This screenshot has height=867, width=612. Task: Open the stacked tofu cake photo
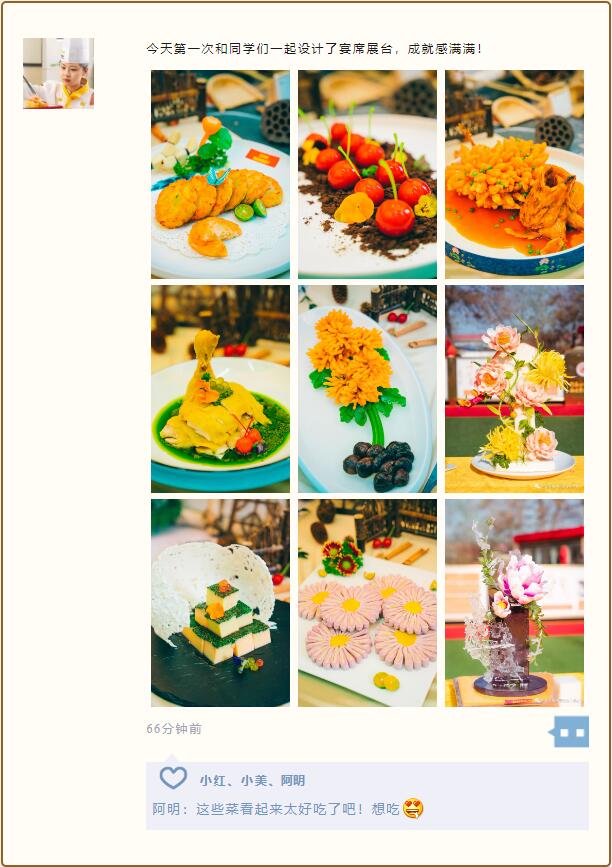click(220, 603)
